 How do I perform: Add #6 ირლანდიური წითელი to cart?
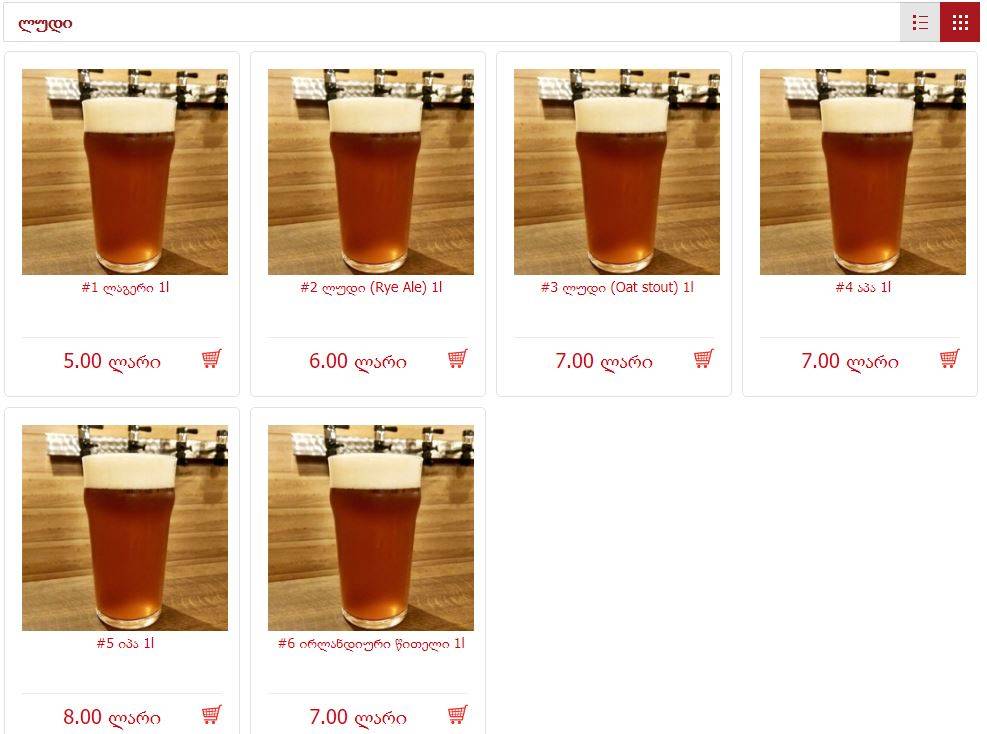click(457, 714)
